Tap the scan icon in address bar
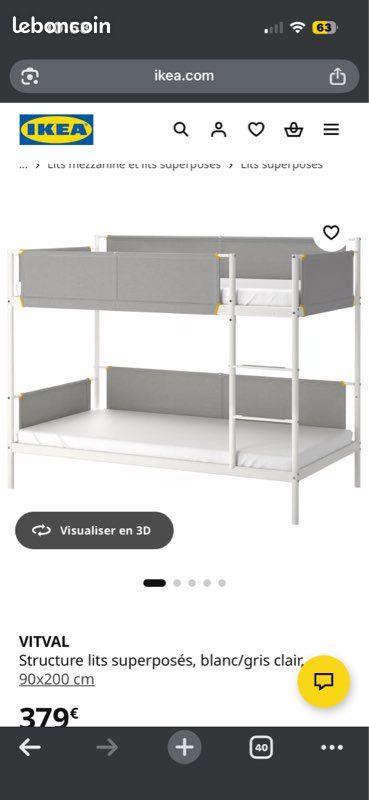 tap(30, 77)
